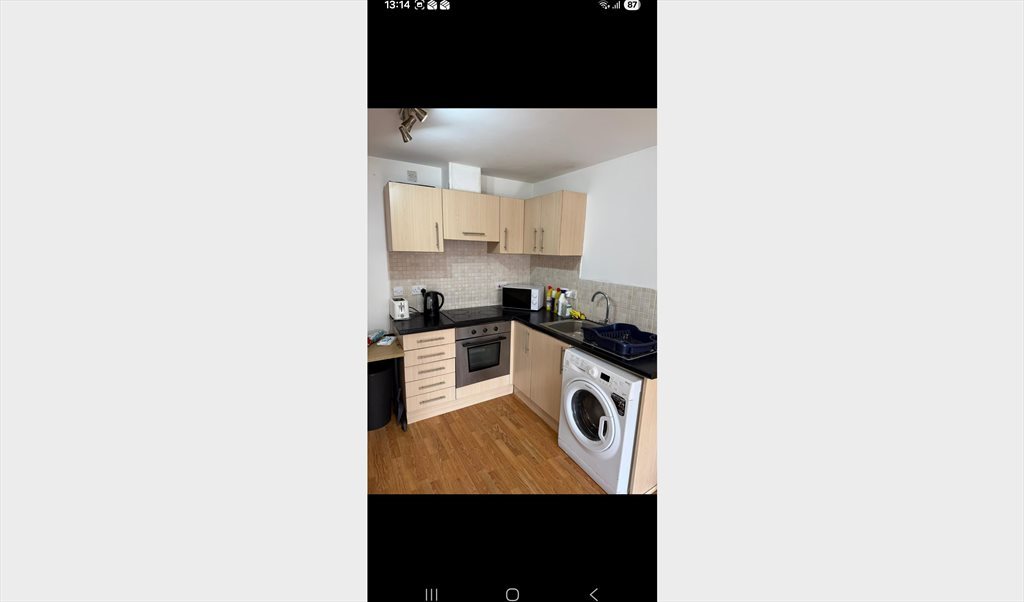Viewport: 1024px width, 602px height.
Task: Tap the home button in navigation bar
Action: 512,594
